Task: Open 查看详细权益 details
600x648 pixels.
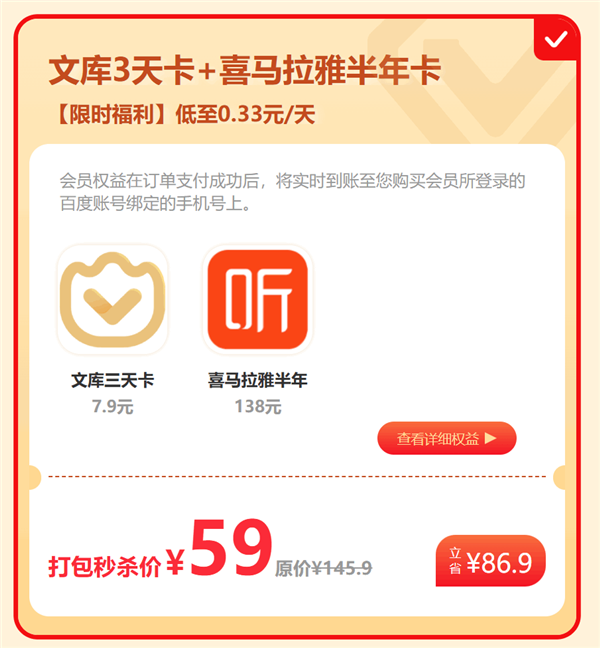Action: (446, 438)
